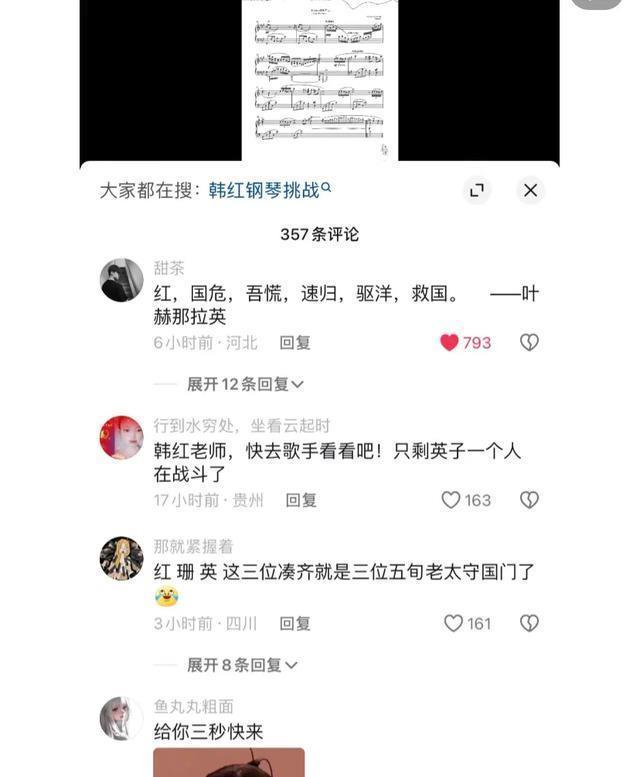Screen dimensions: 640x777
Task: Reply to 那就紧握着's comment
Action: coord(295,623)
